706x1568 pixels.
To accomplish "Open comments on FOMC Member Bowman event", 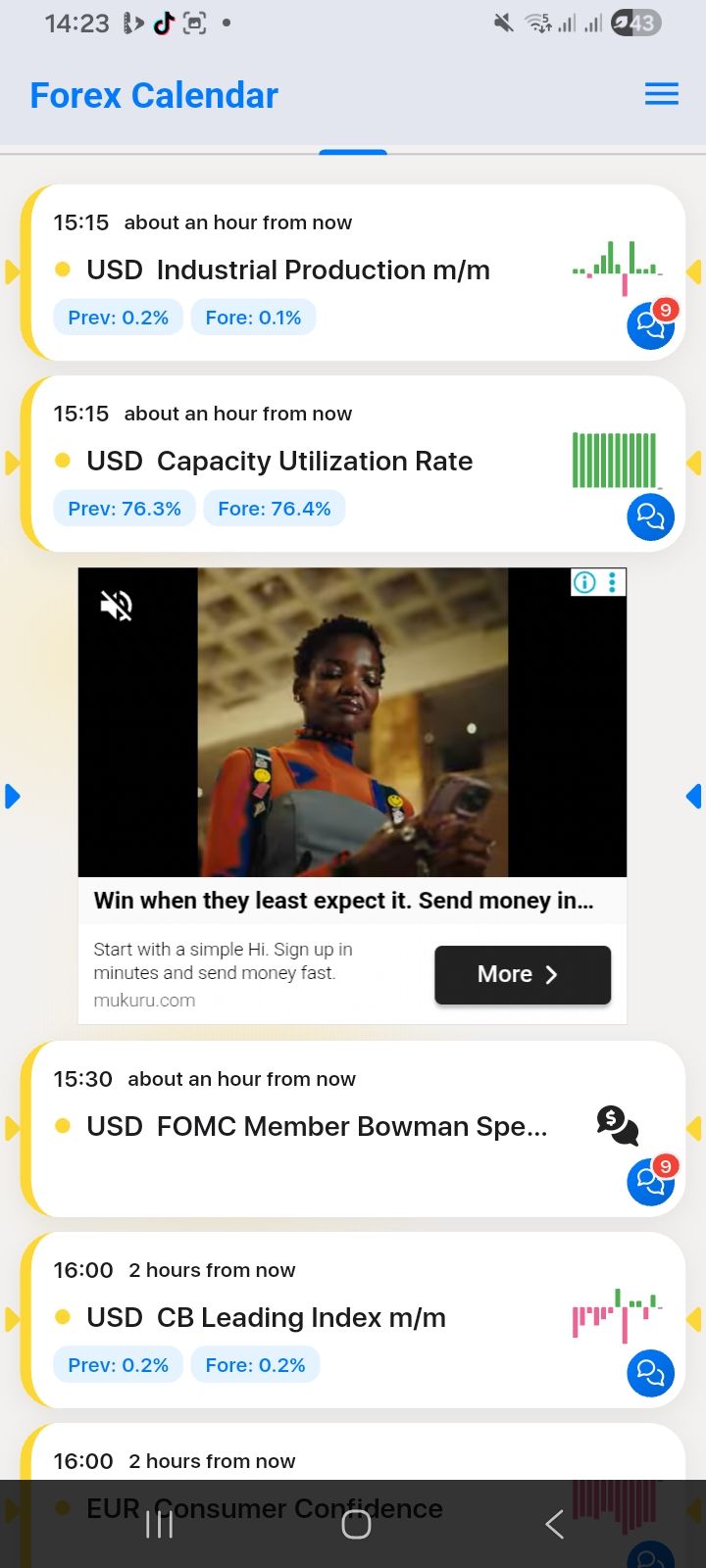I will tap(651, 1181).
